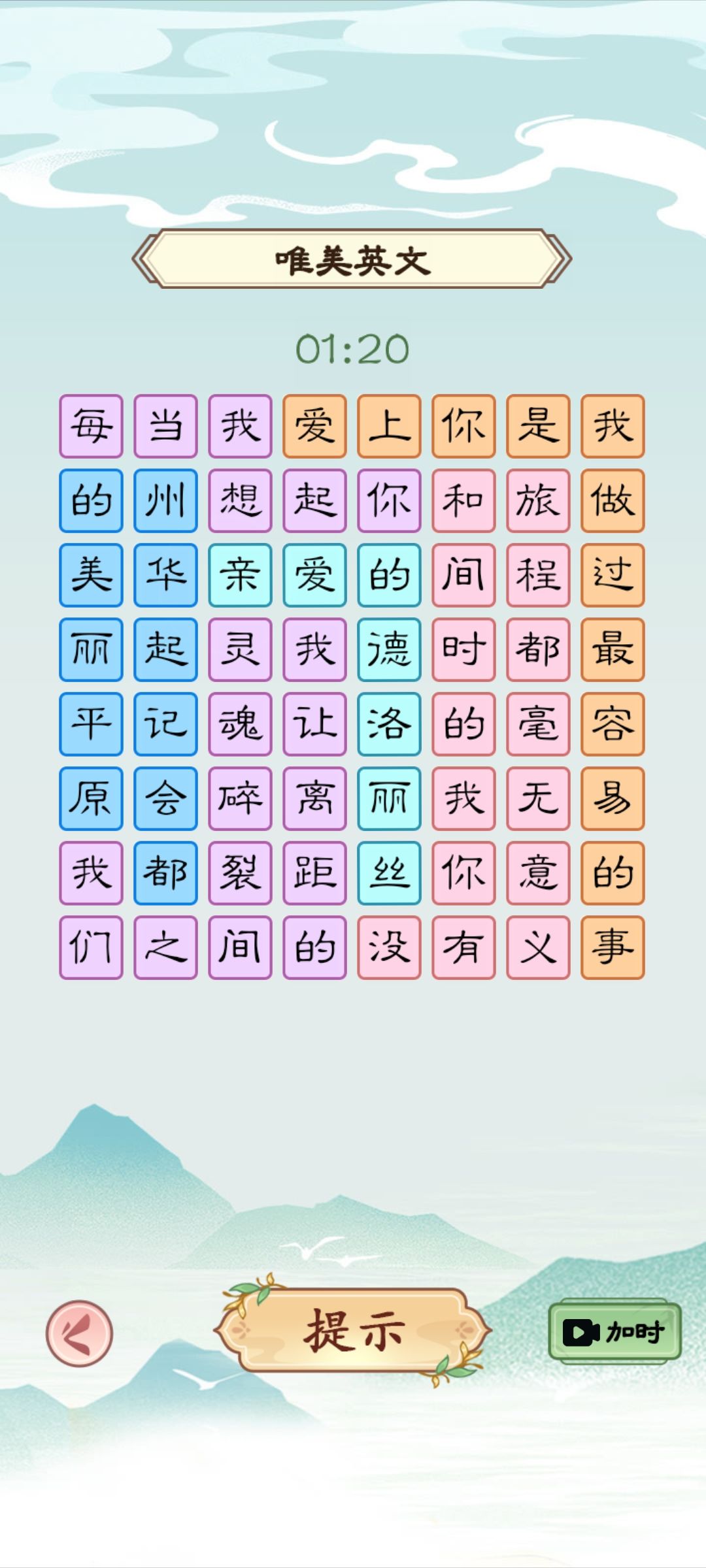Tap the pink 没 tile

pyautogui.click(x=389, y=947)
